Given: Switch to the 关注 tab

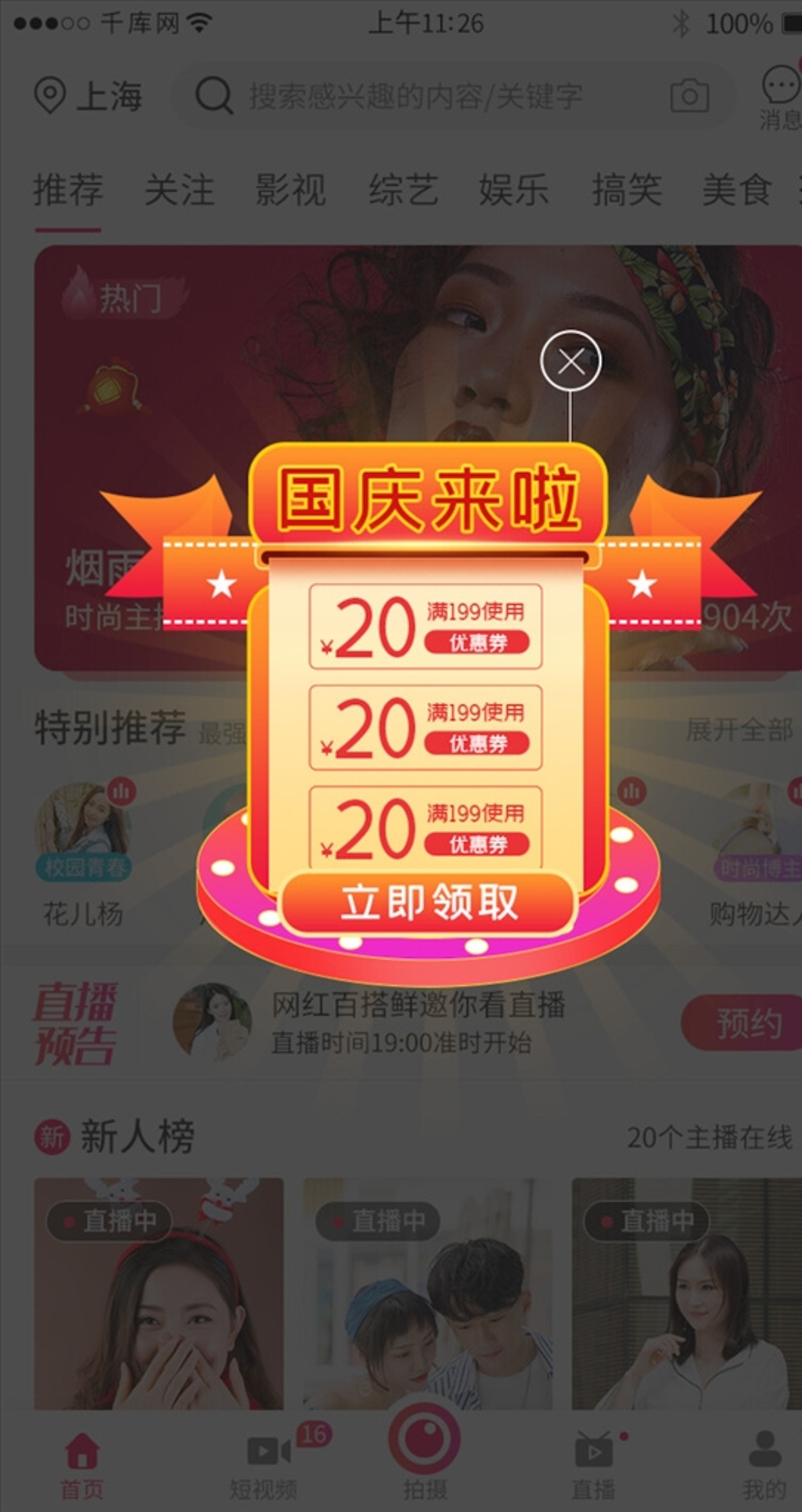Looking at the screenshot, I should coord(179,190).
